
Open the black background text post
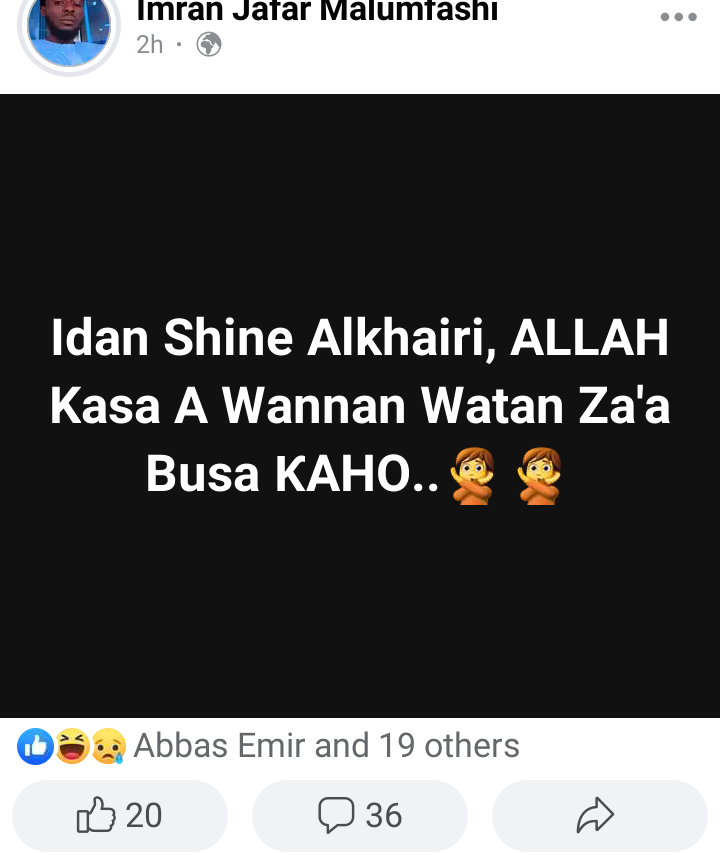pos(360,405)
